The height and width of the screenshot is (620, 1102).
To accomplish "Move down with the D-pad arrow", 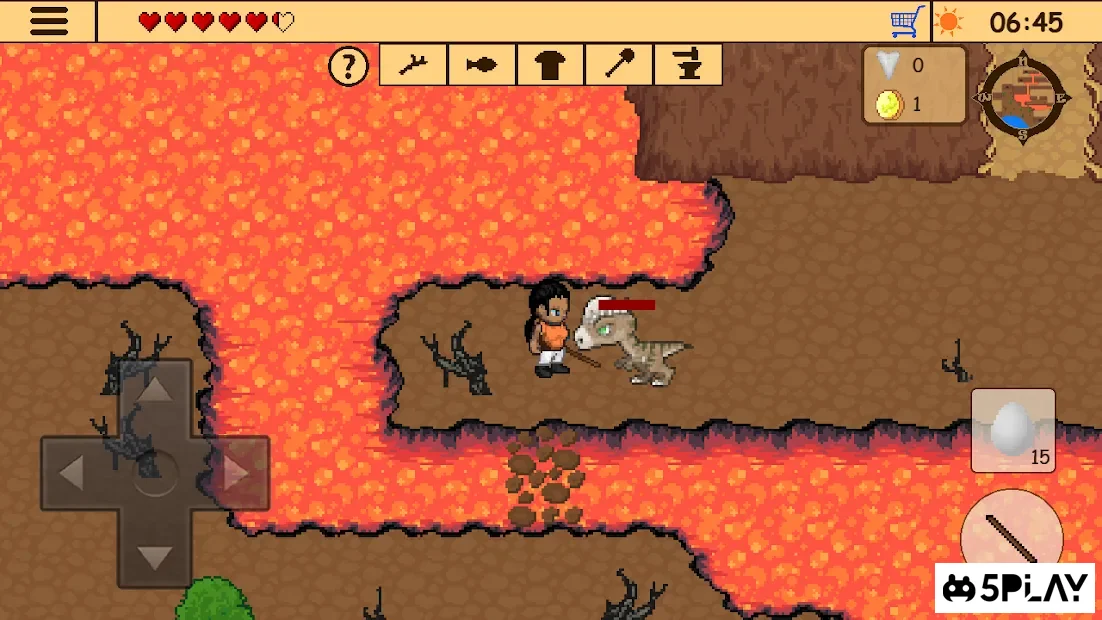I will click(x=154, y=556).
